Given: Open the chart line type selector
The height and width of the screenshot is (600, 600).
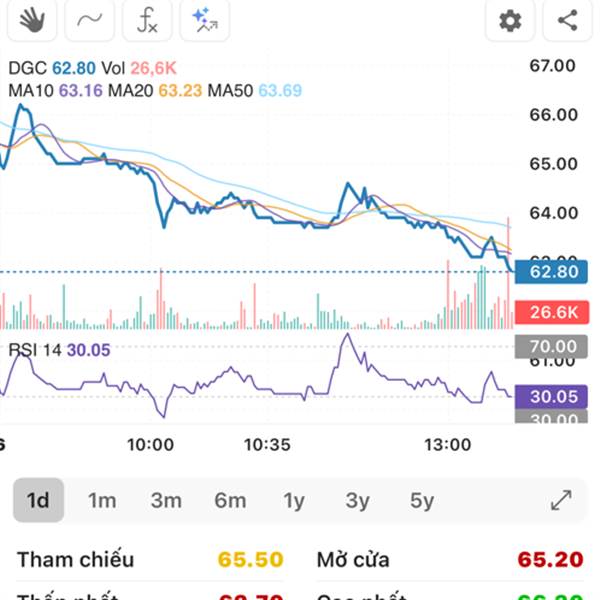Looking at the screenshot, I should point(89,19).
